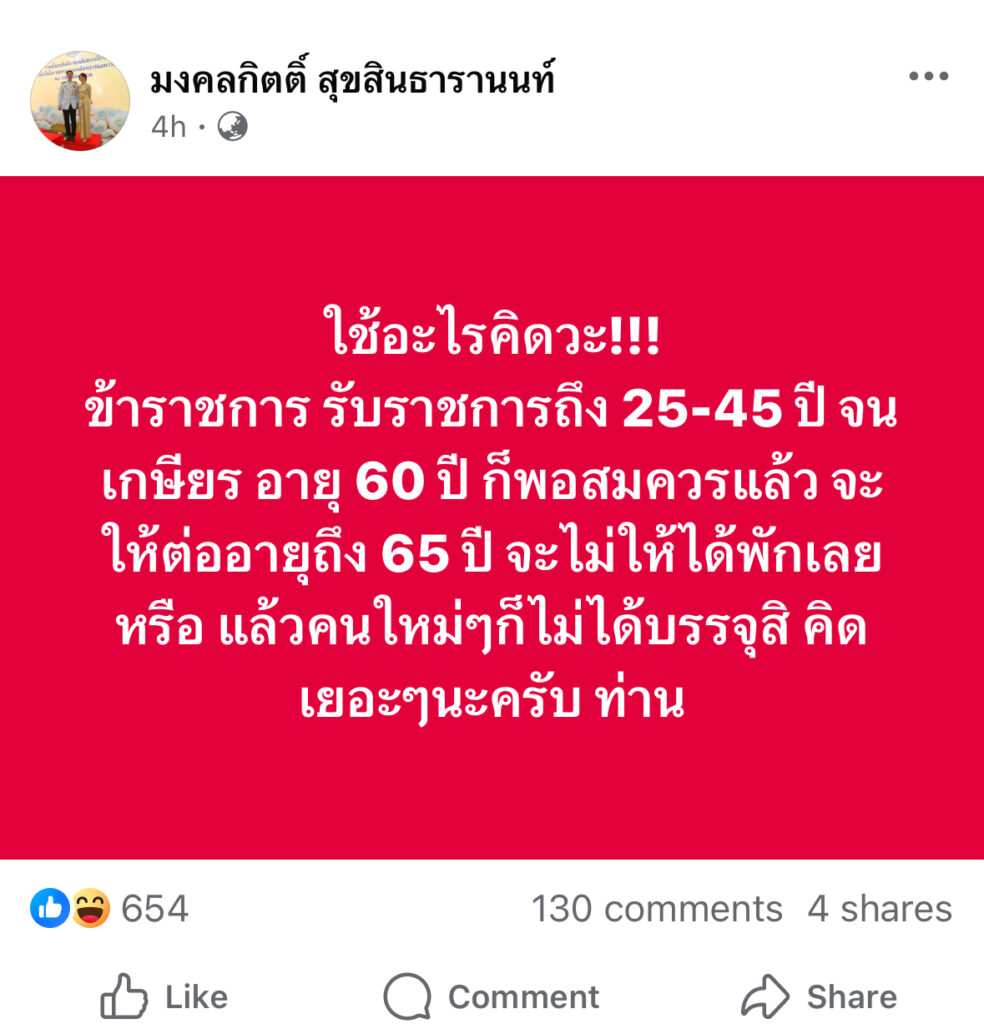This screenshot has height=1024, width=984.
Task: Open the post author's profile picture
Action: (x=80, y=101)
